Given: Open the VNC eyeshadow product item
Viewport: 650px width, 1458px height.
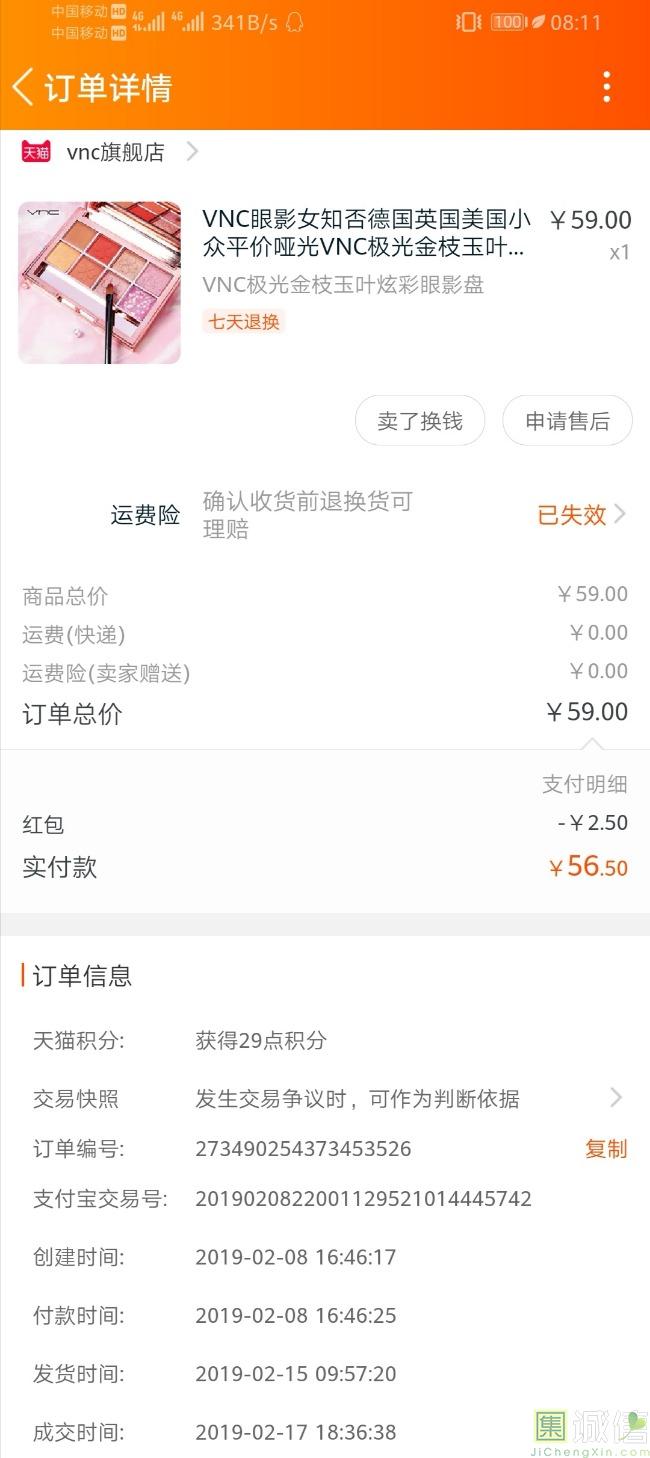Looking at the screenshot, I should click(325, 282).
